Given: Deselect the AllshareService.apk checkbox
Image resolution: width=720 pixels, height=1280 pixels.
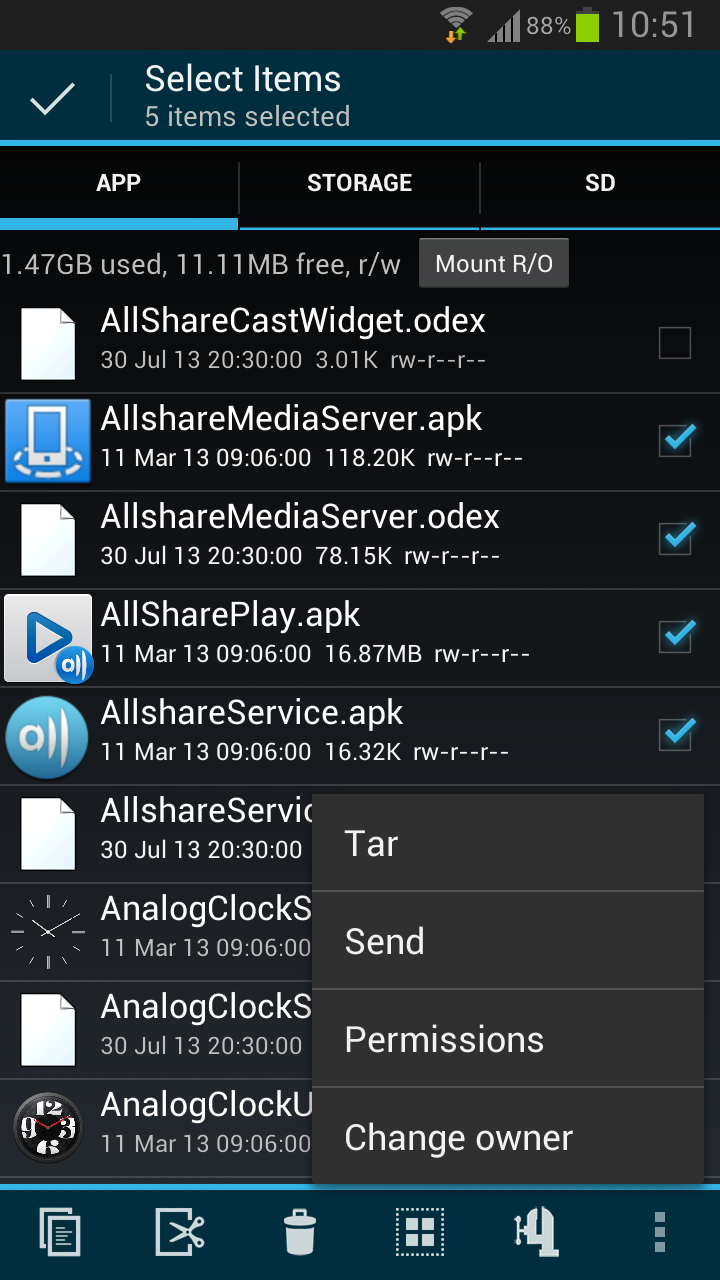Looking at the screenshot, I should point(677,734).
